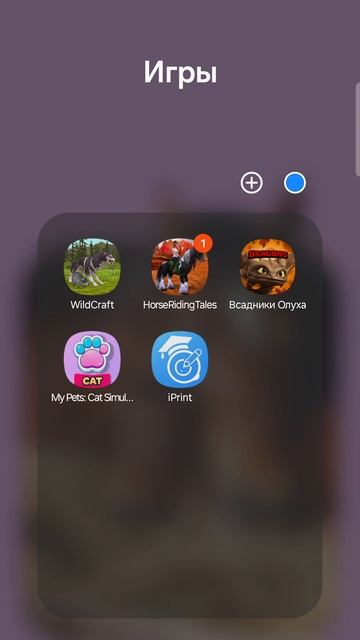360x640 pixels.
Task: Tap the blue folder color circle
Action: coord(295,182)
